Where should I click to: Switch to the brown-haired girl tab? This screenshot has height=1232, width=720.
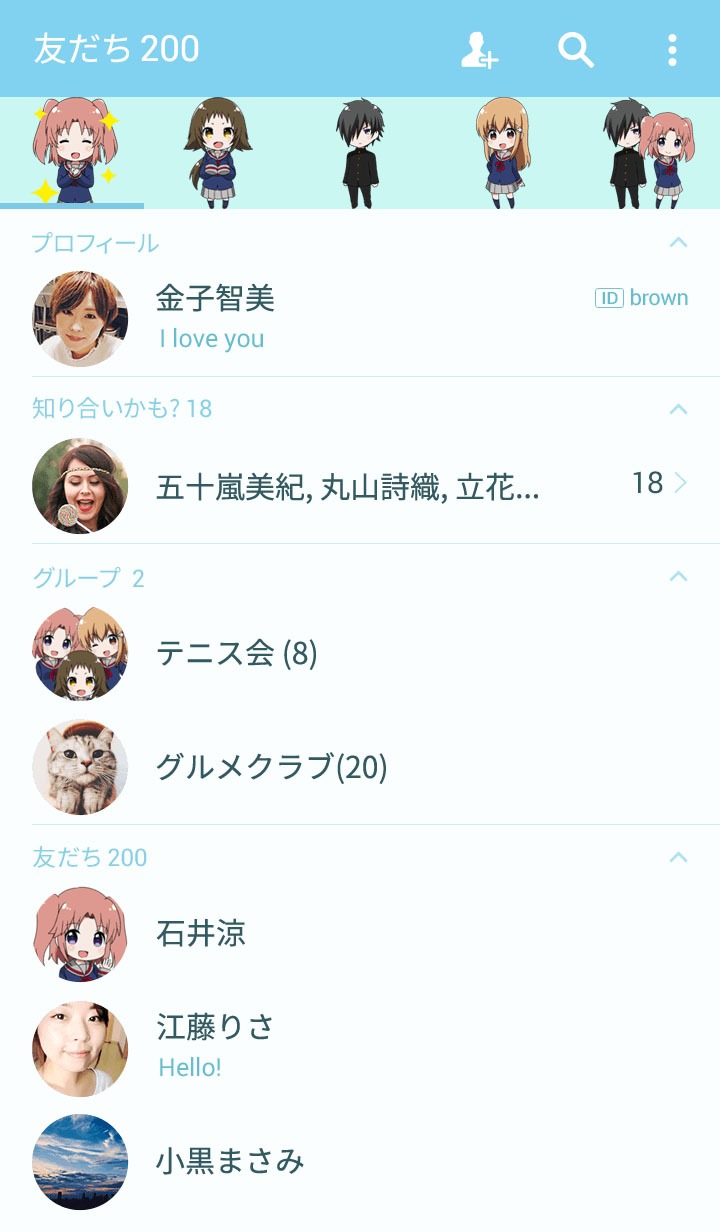click(x=217, y=153)
